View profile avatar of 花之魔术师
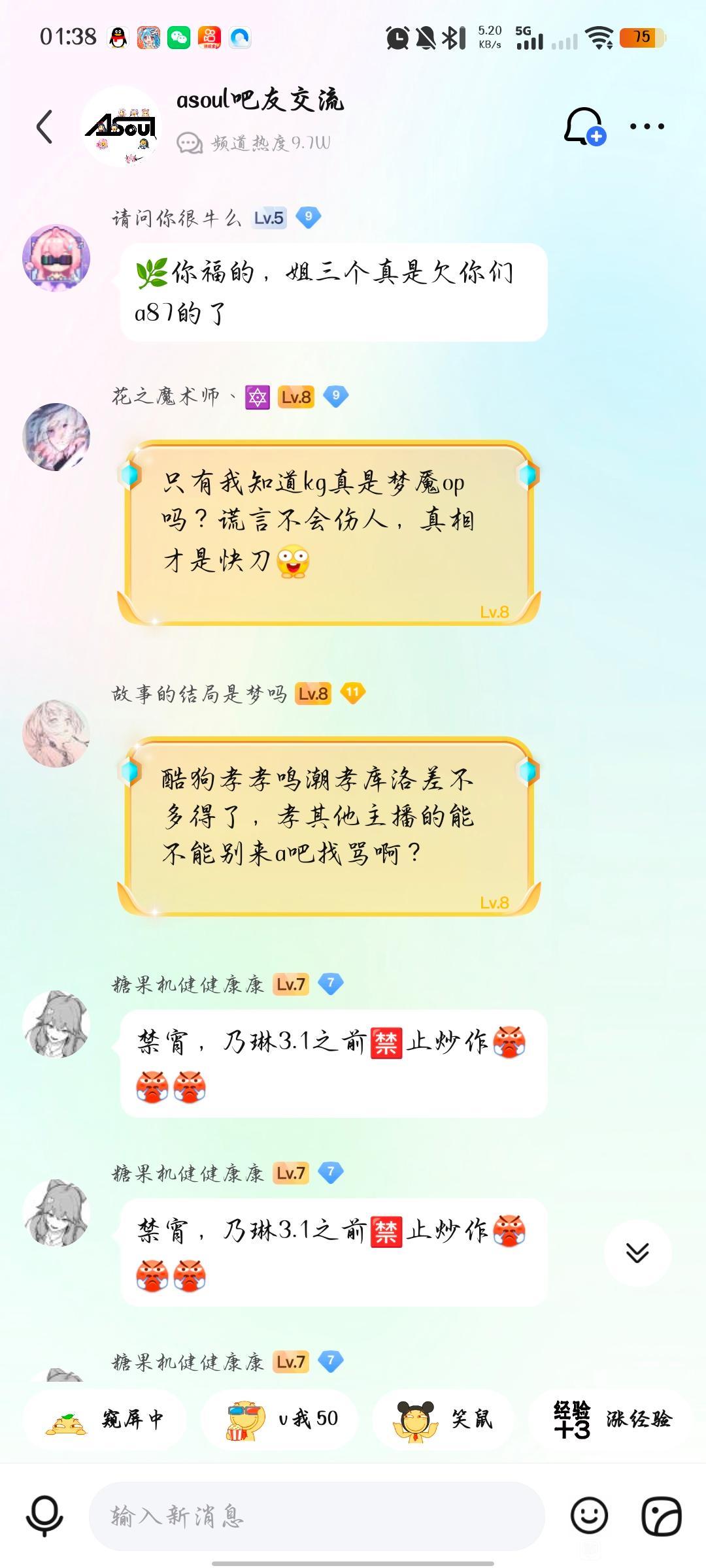This screenshot has width=706, height=1568. tap(56, 436)
